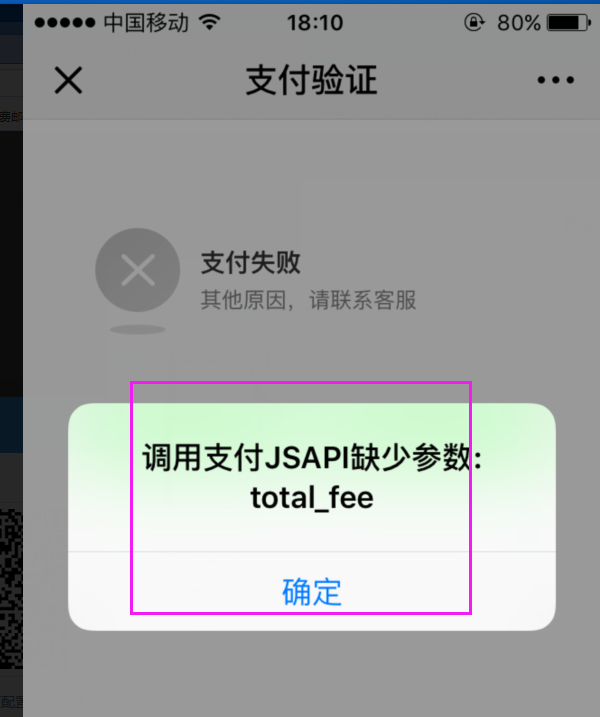Screen dimensions: 600x717
Task: Open the three-dot overflow menu
Action: click(555, 80)
